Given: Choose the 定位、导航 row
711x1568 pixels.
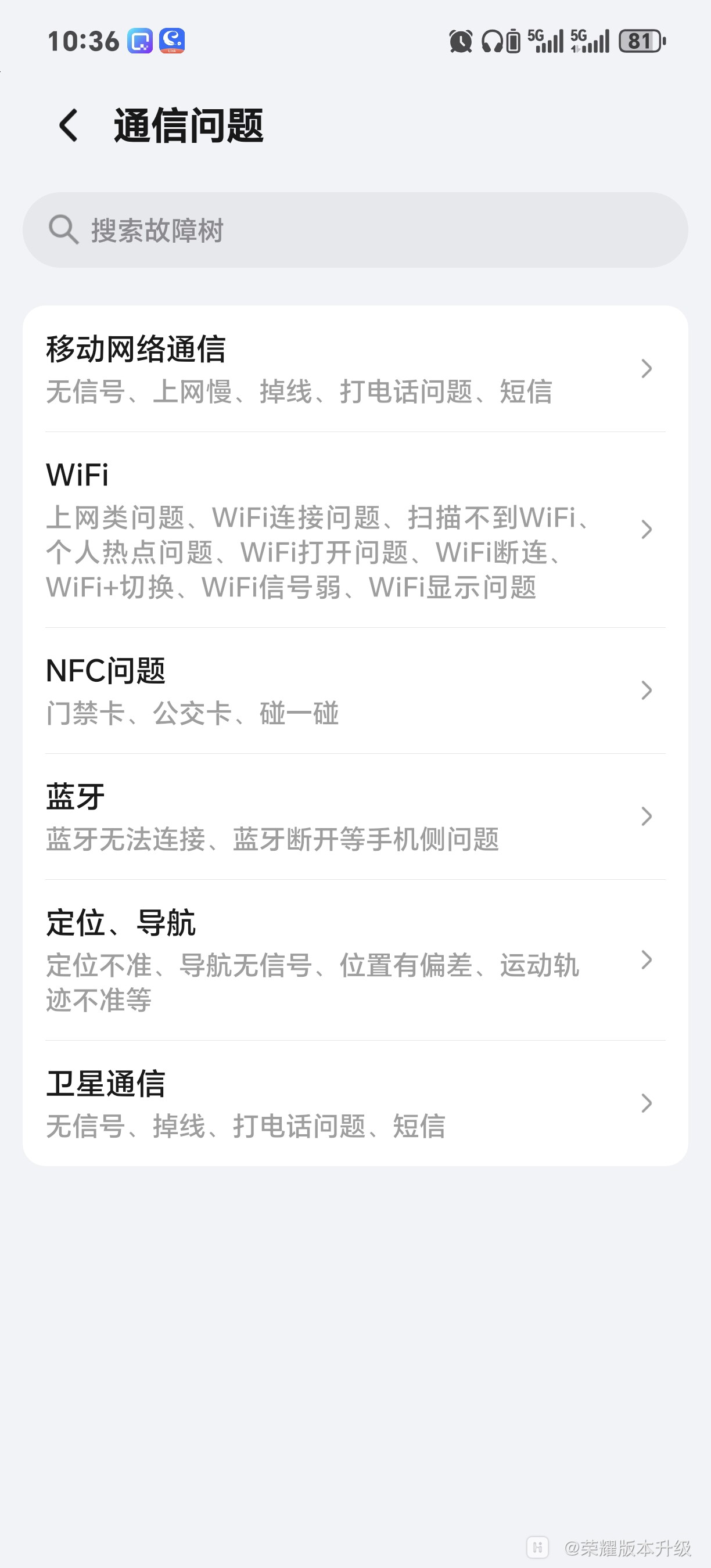Looking at the screenshot, I should (x=355, y=959).
